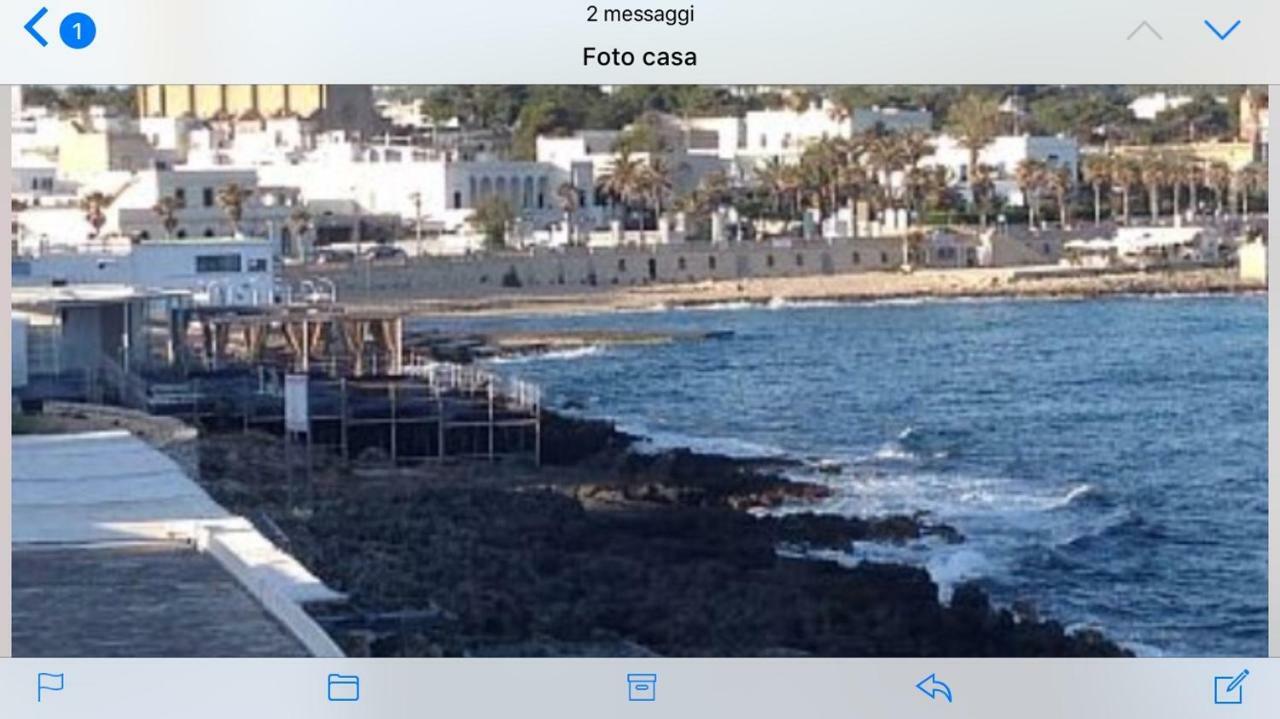Viewport: 1280px width, 719px height.
Task: Reply to the Foto casa email
Action: [933, 687]
